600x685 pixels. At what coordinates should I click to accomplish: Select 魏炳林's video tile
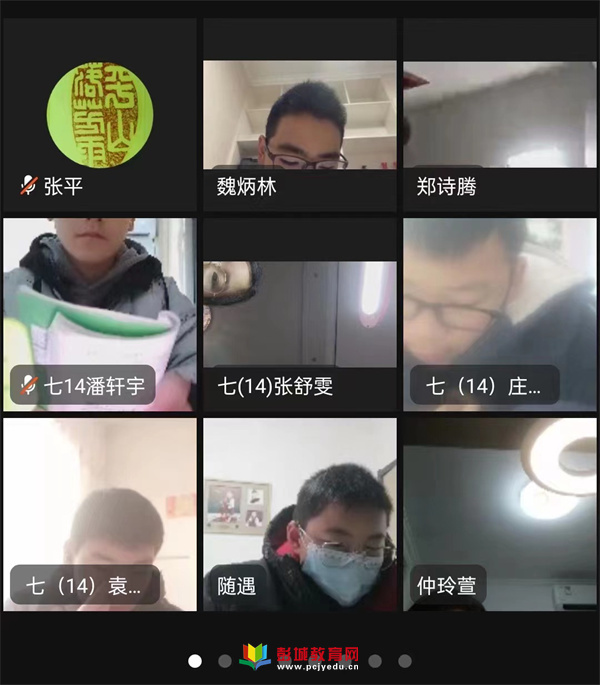[x=300, y=115]
